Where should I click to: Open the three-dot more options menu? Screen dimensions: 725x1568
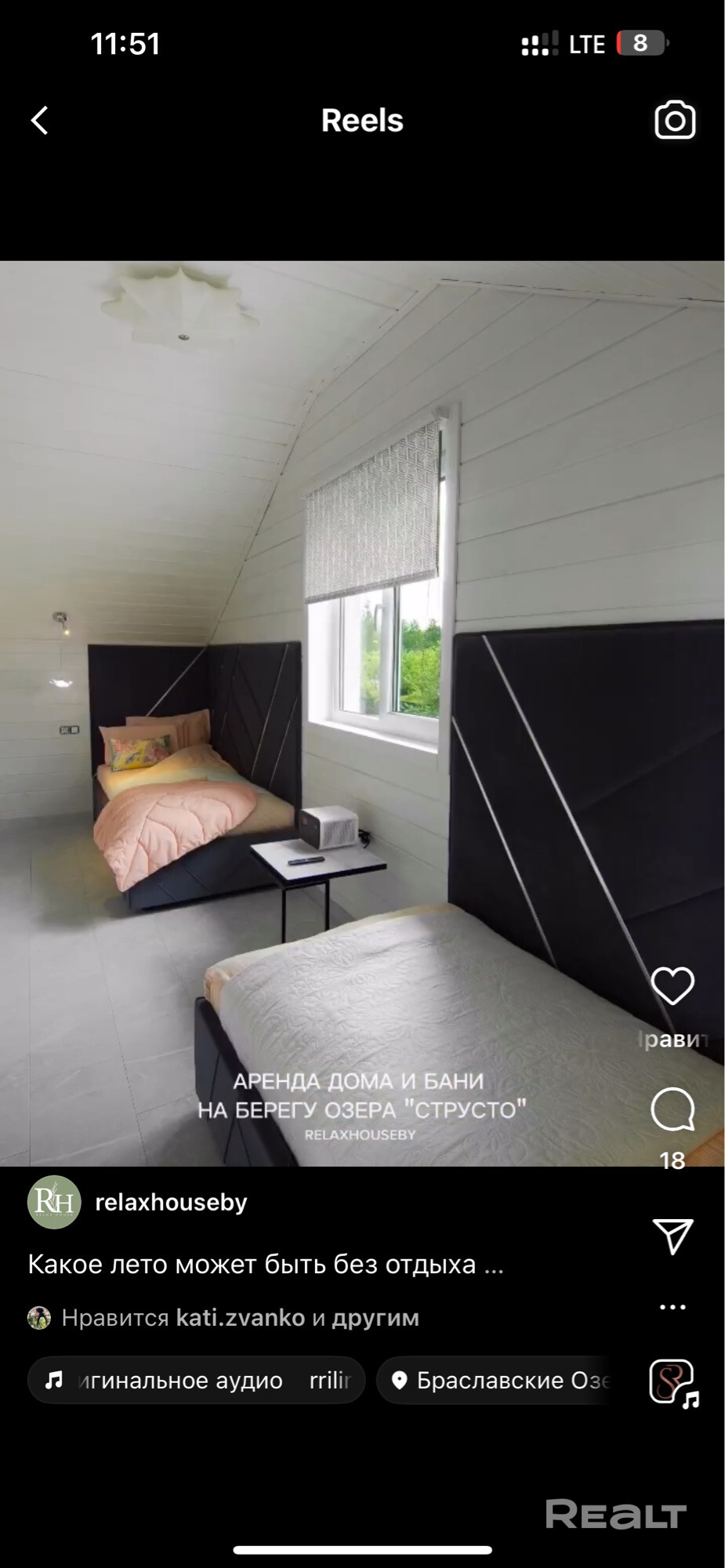coord(672,1307)
